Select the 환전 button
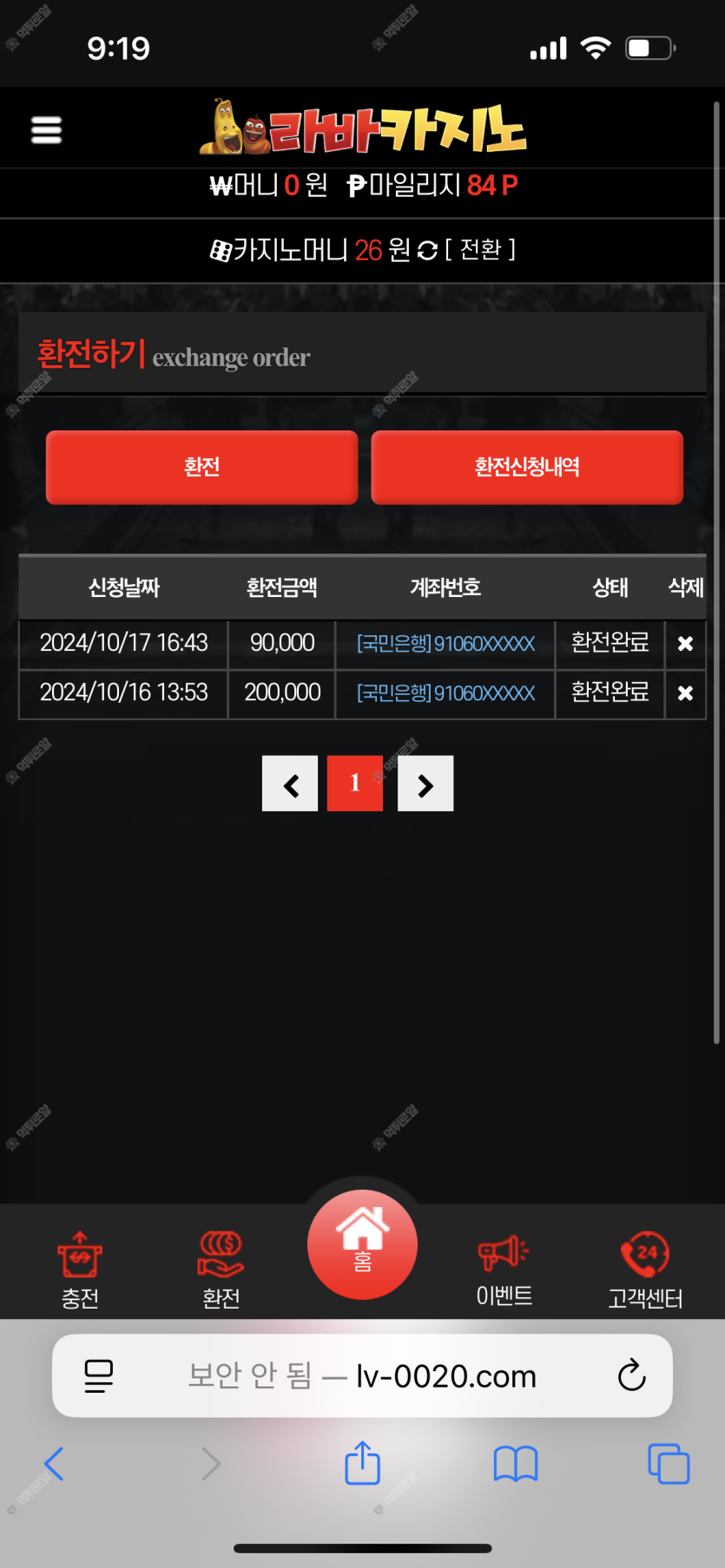Image resolution: width=725 pixels, height=1568 pixels. (x=201, y=467)
